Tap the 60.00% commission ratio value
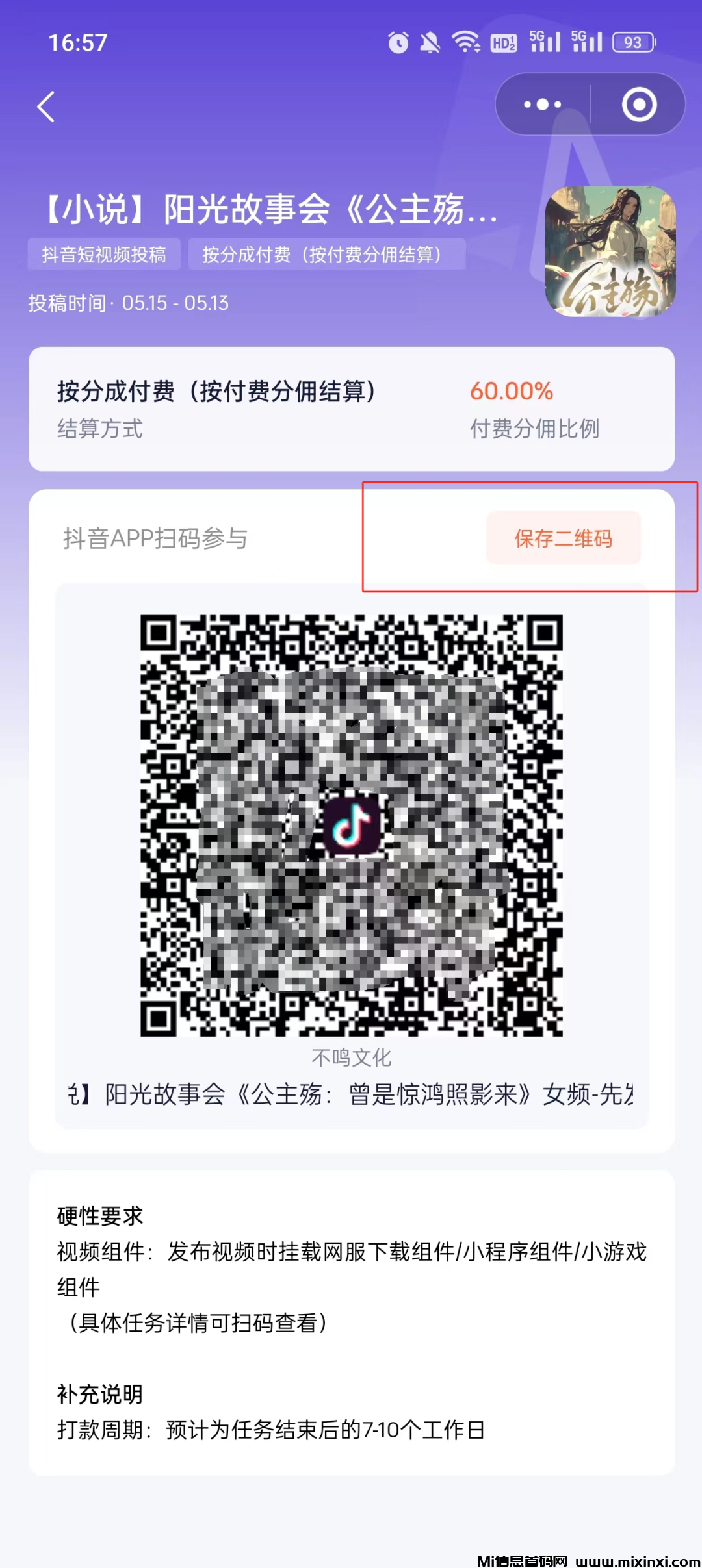Screen dimensions: 702x1568 [x=511, y=391]
